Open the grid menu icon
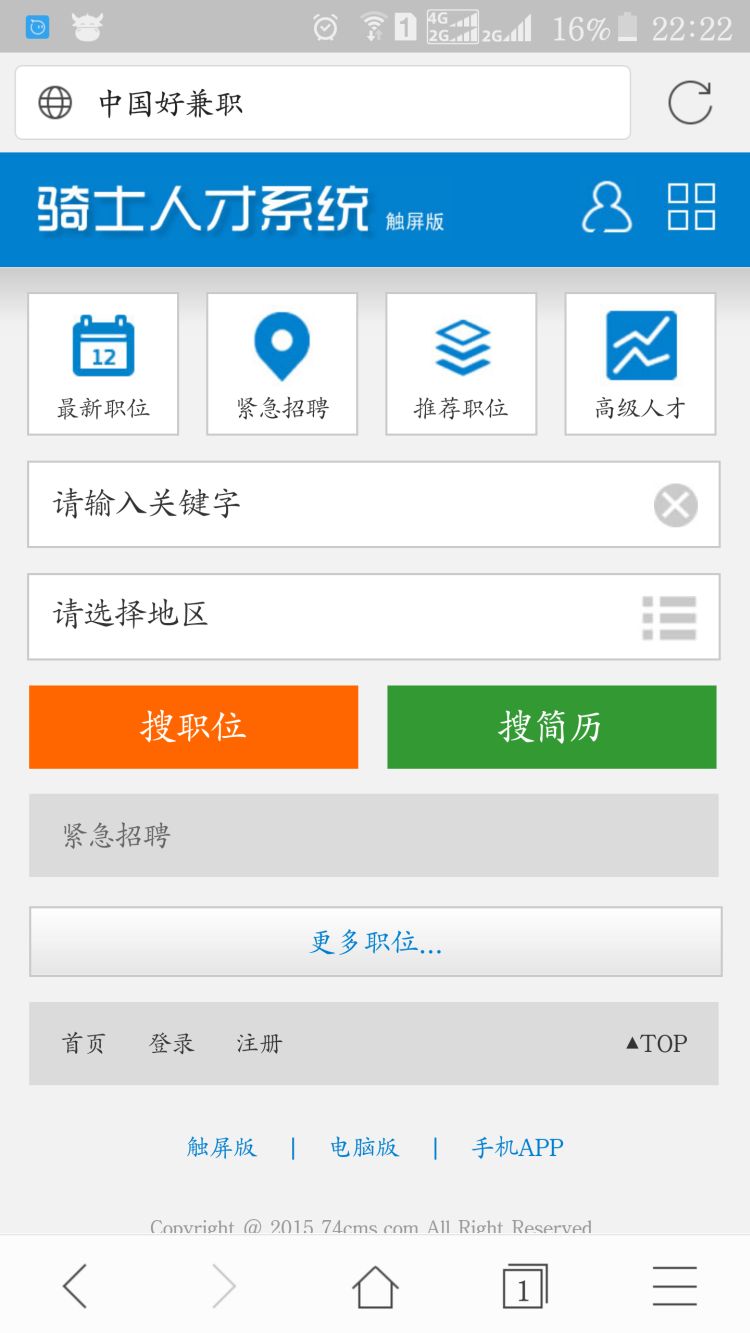This screenshot has height=1333, width=750. pos(691,207)
